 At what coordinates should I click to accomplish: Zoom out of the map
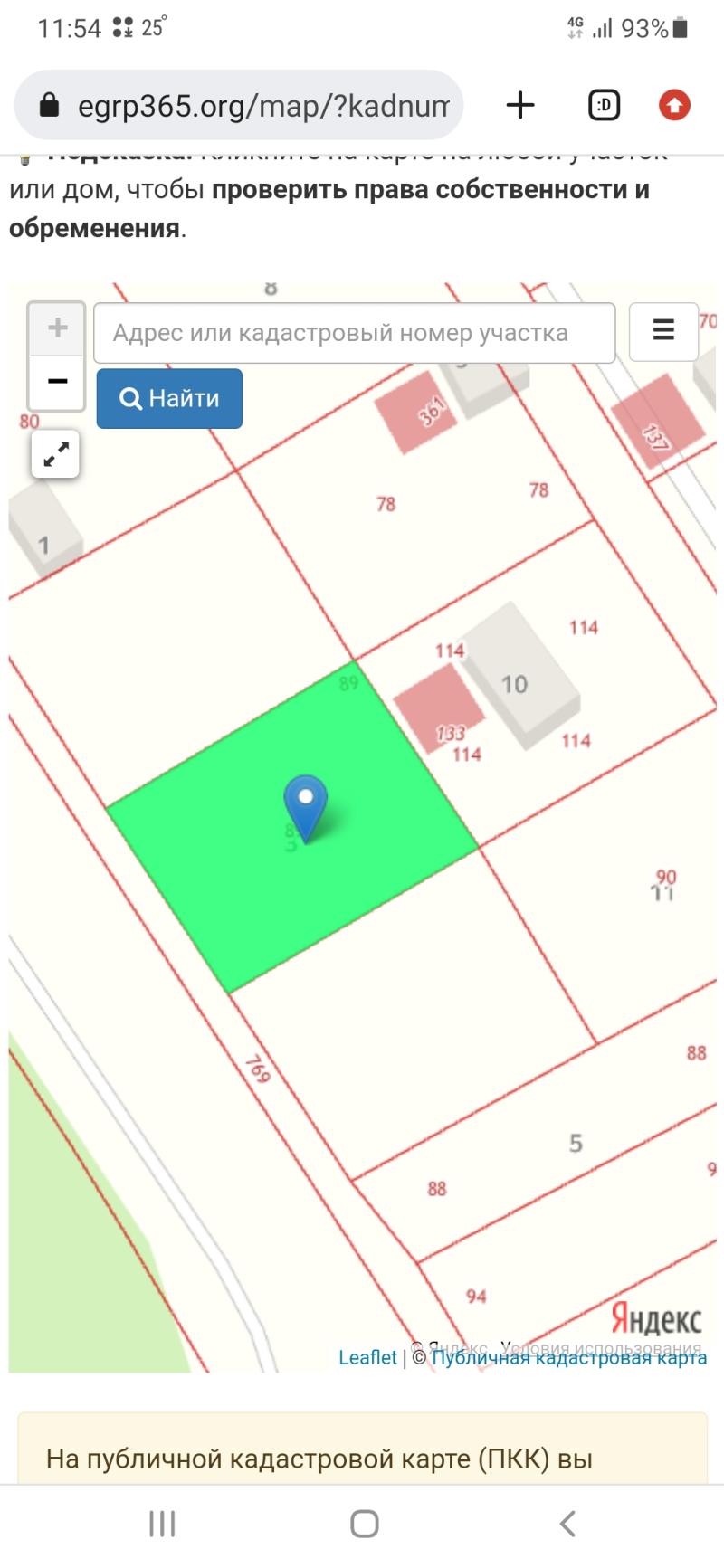[57, 382]
